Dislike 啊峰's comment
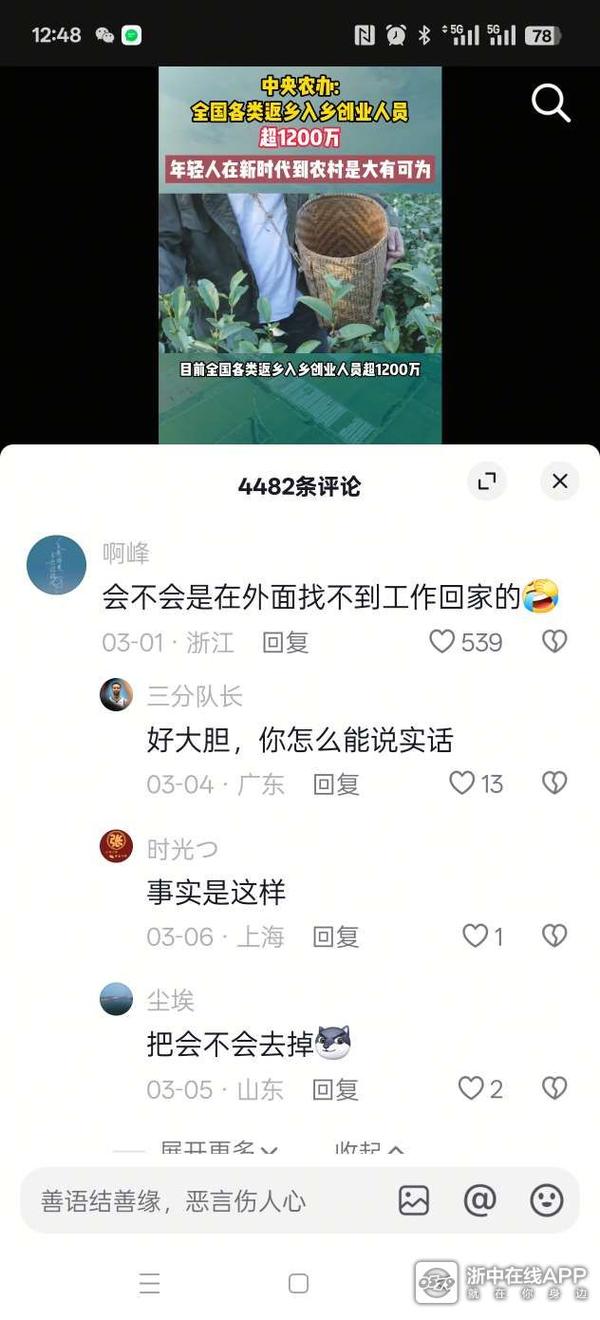 tap(554, 642)
